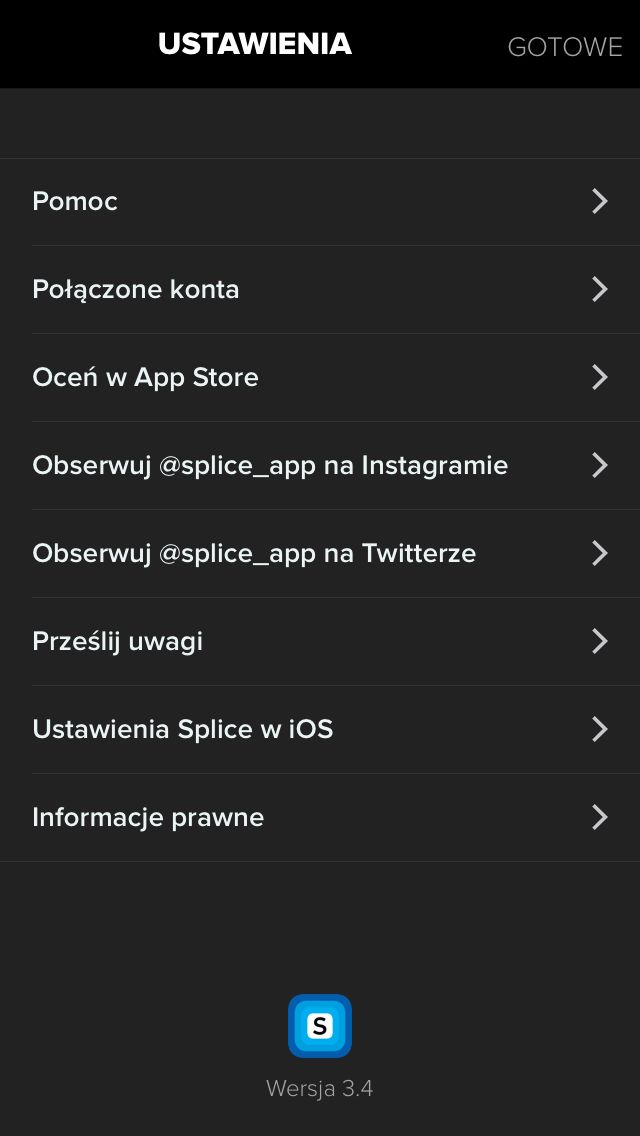Follow @splice_app on Twitterze
The image size is (640, 1136).
320,554
